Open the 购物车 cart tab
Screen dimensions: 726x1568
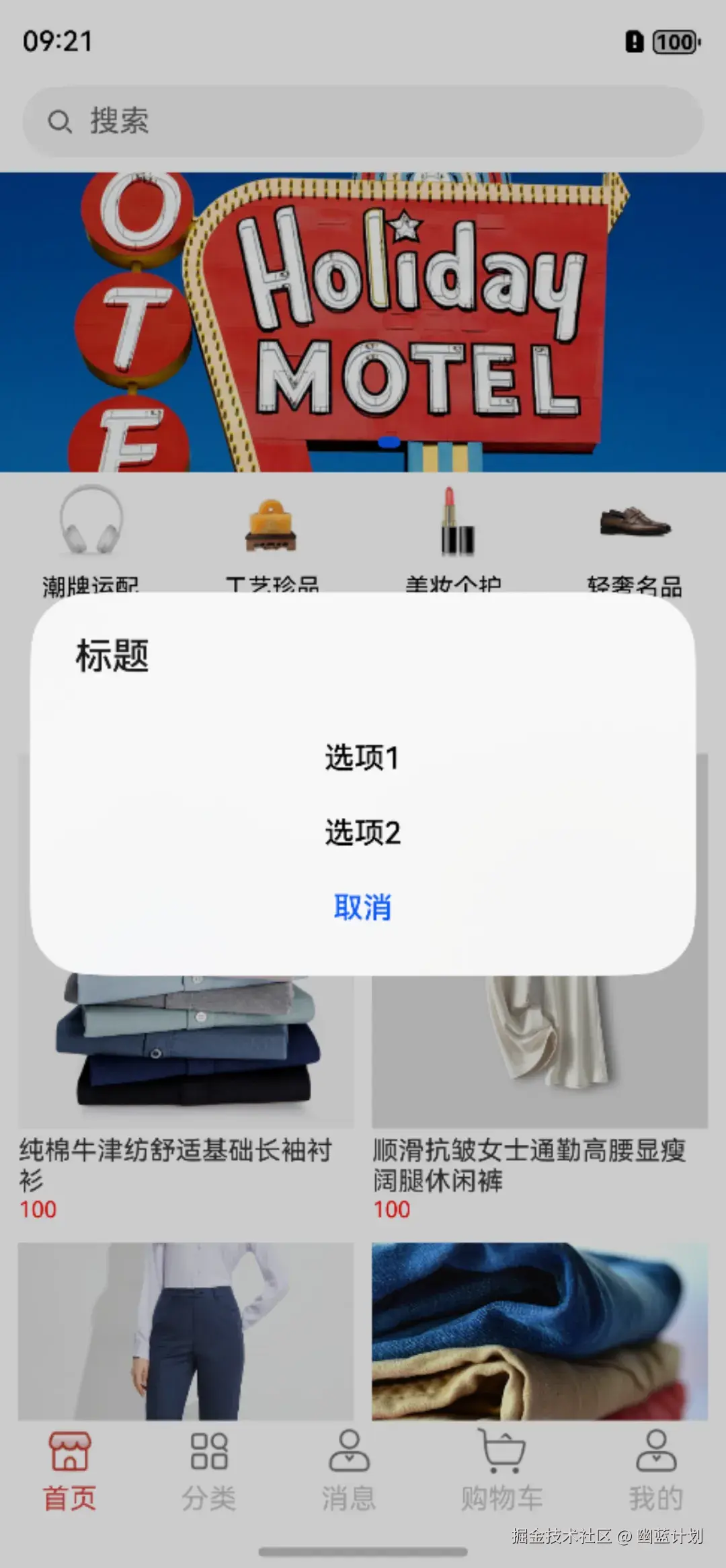[501, 1472]
